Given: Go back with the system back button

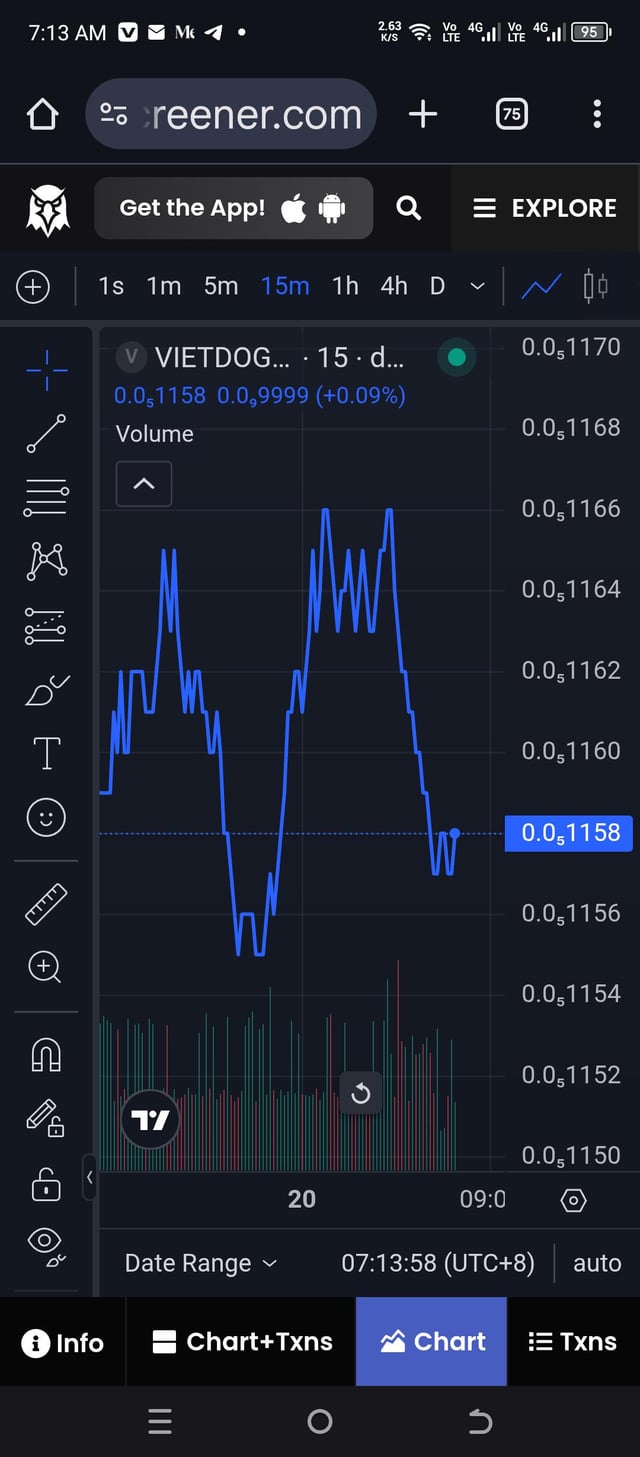Looking at the screenshot, I should (480, 1421).
